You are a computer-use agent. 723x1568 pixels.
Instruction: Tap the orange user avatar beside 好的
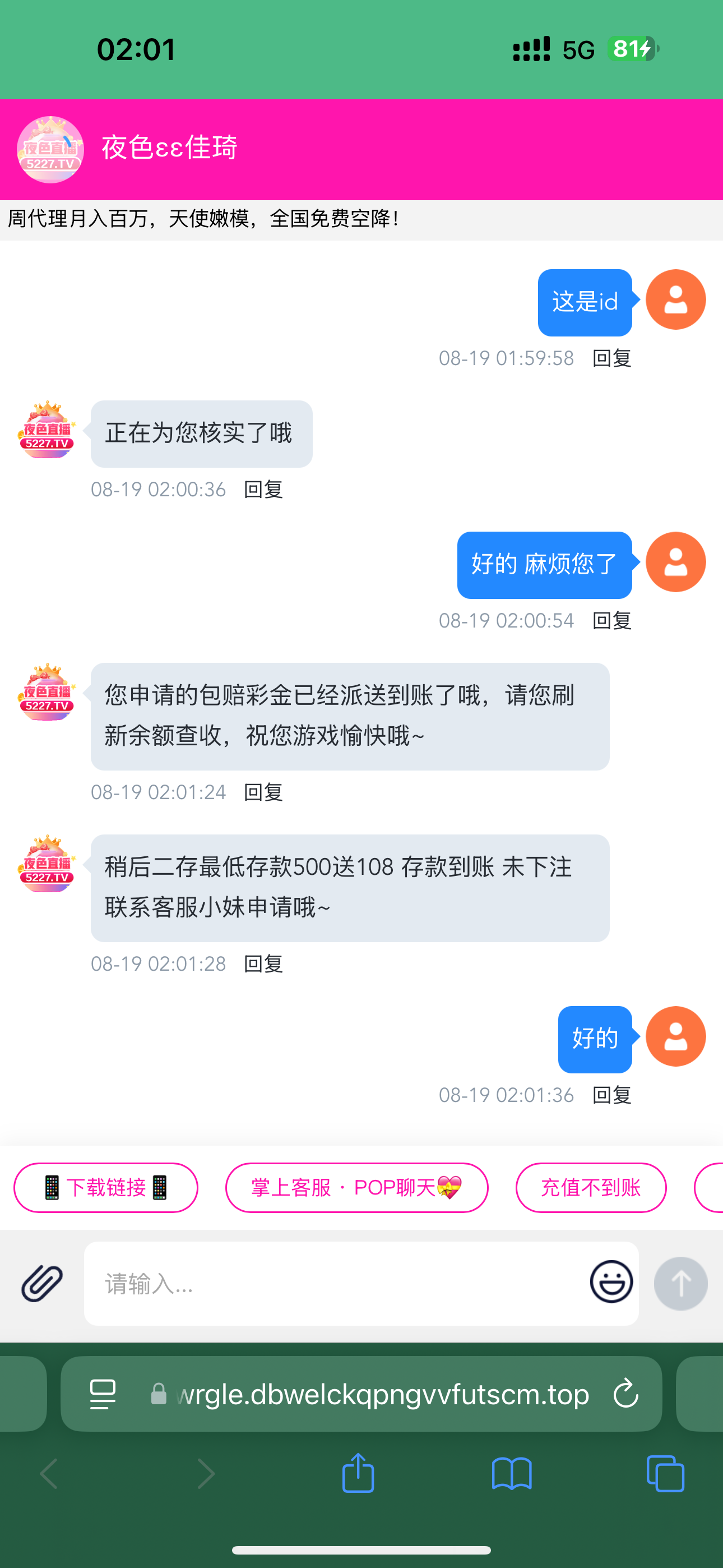675,1036
